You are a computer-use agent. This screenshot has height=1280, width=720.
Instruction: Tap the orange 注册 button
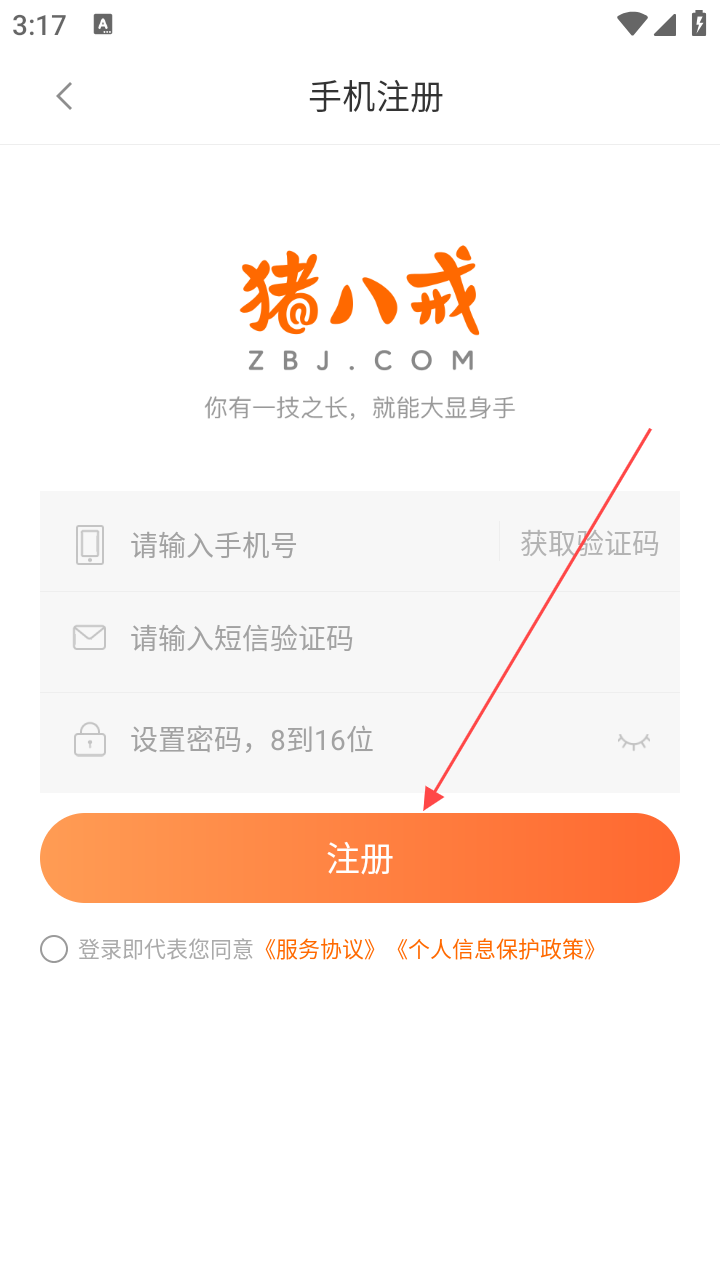click(360, 858)
